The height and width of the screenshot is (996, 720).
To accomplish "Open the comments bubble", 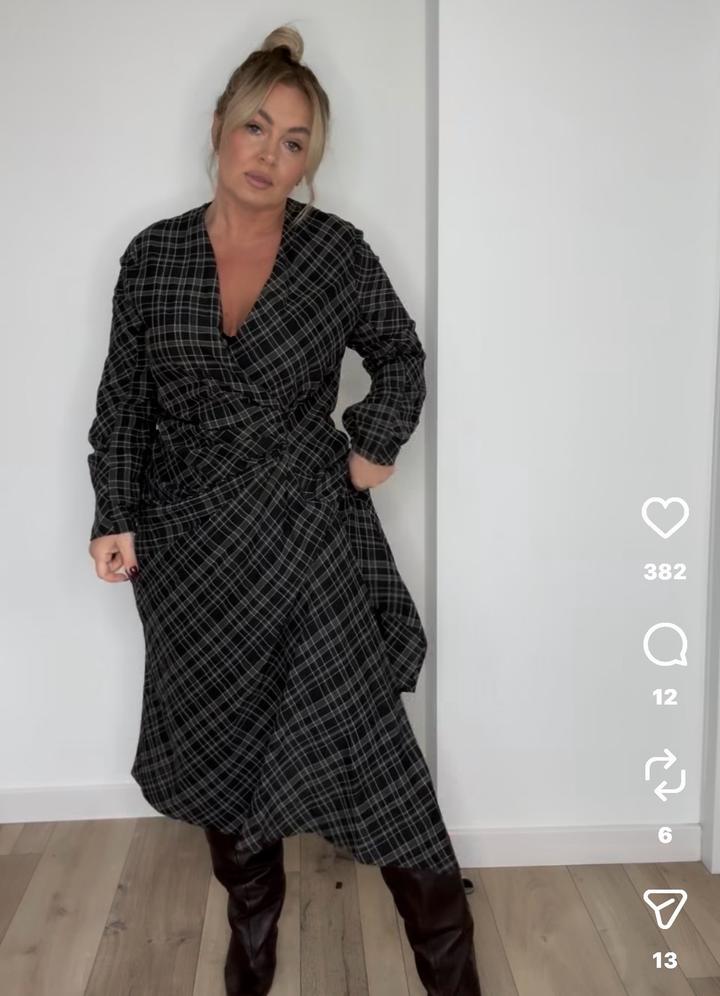I will (x=665, y=645).
